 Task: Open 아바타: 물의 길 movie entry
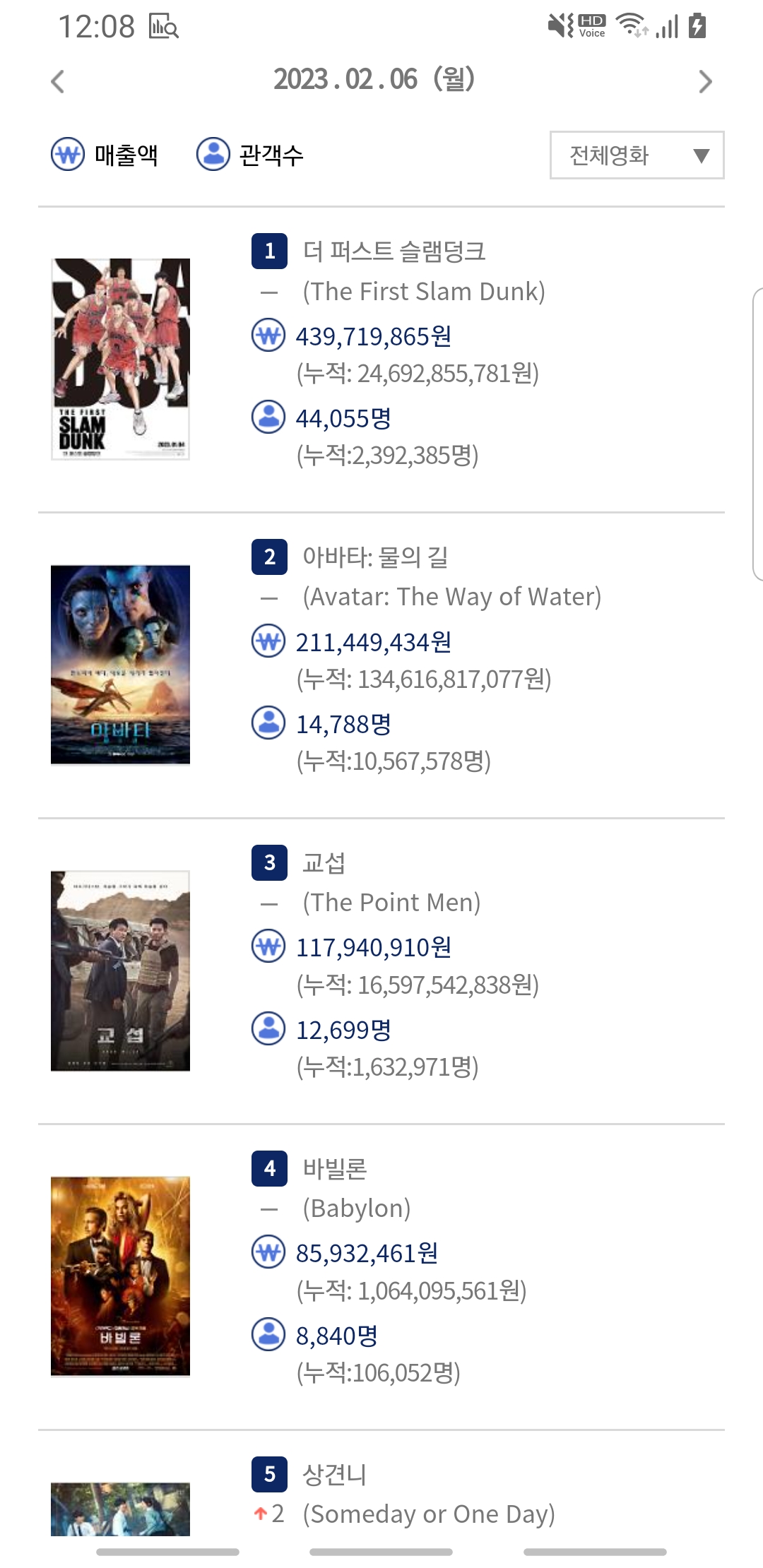tap(381, 665)
